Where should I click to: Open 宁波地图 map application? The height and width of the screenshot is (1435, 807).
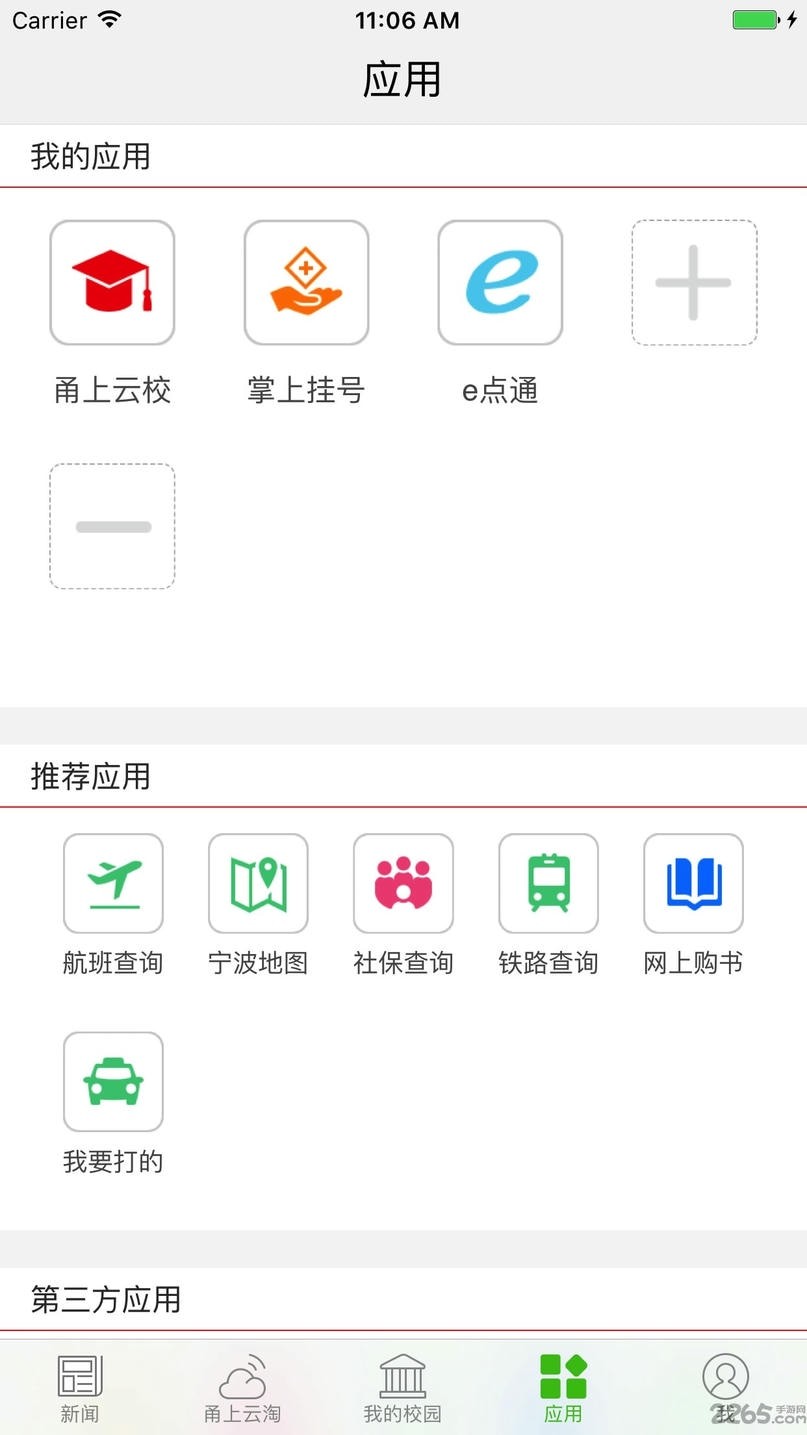point(258,883)
